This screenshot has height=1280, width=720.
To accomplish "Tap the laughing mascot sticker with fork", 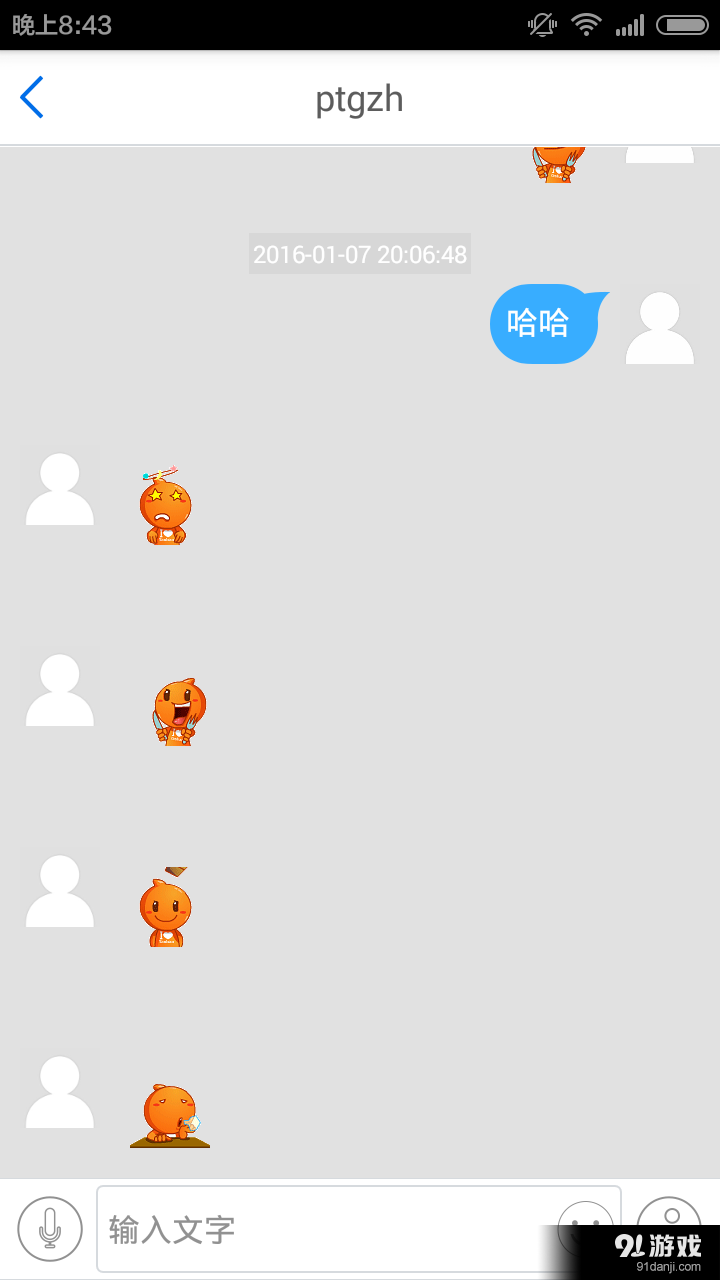I will tap(177, 710).
